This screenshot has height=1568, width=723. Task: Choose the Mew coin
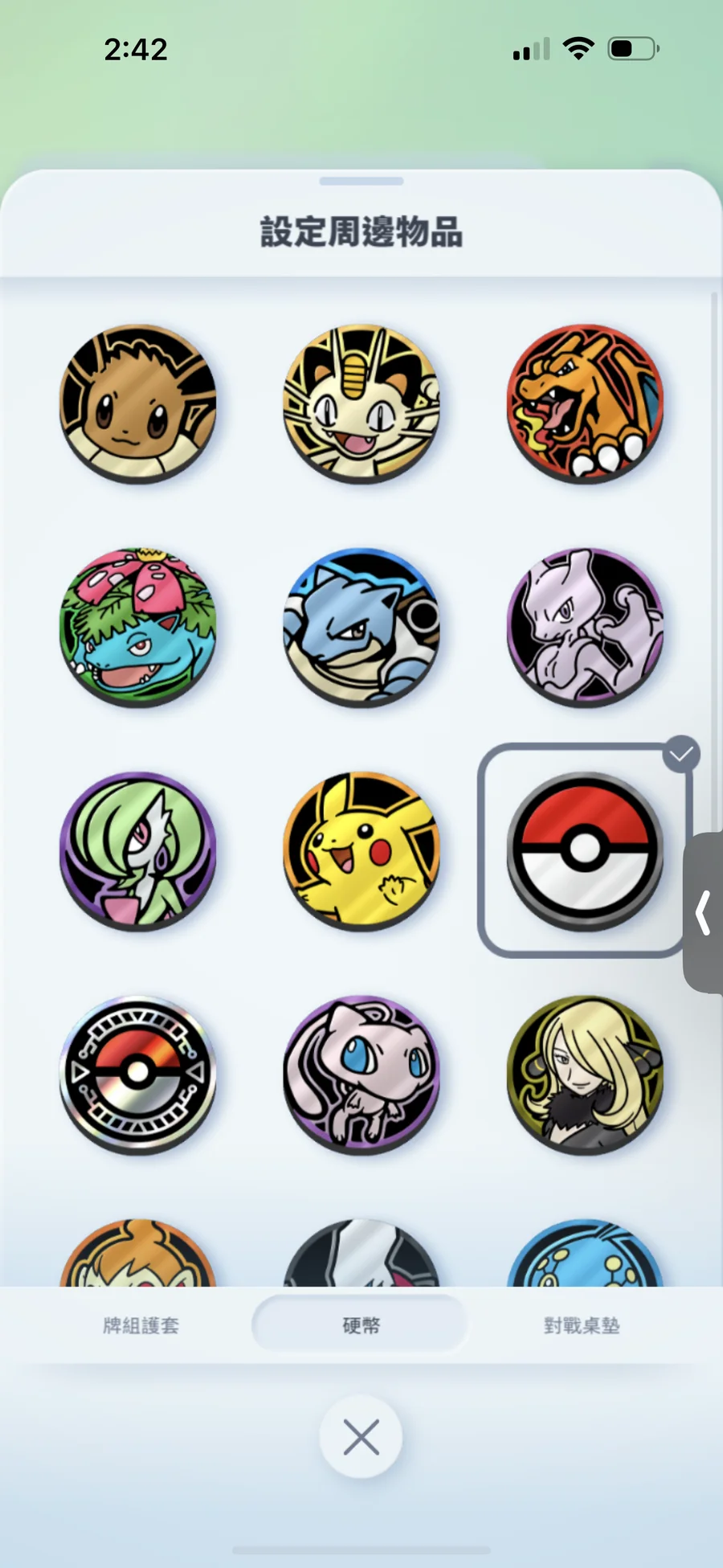tap(361, 1075)
